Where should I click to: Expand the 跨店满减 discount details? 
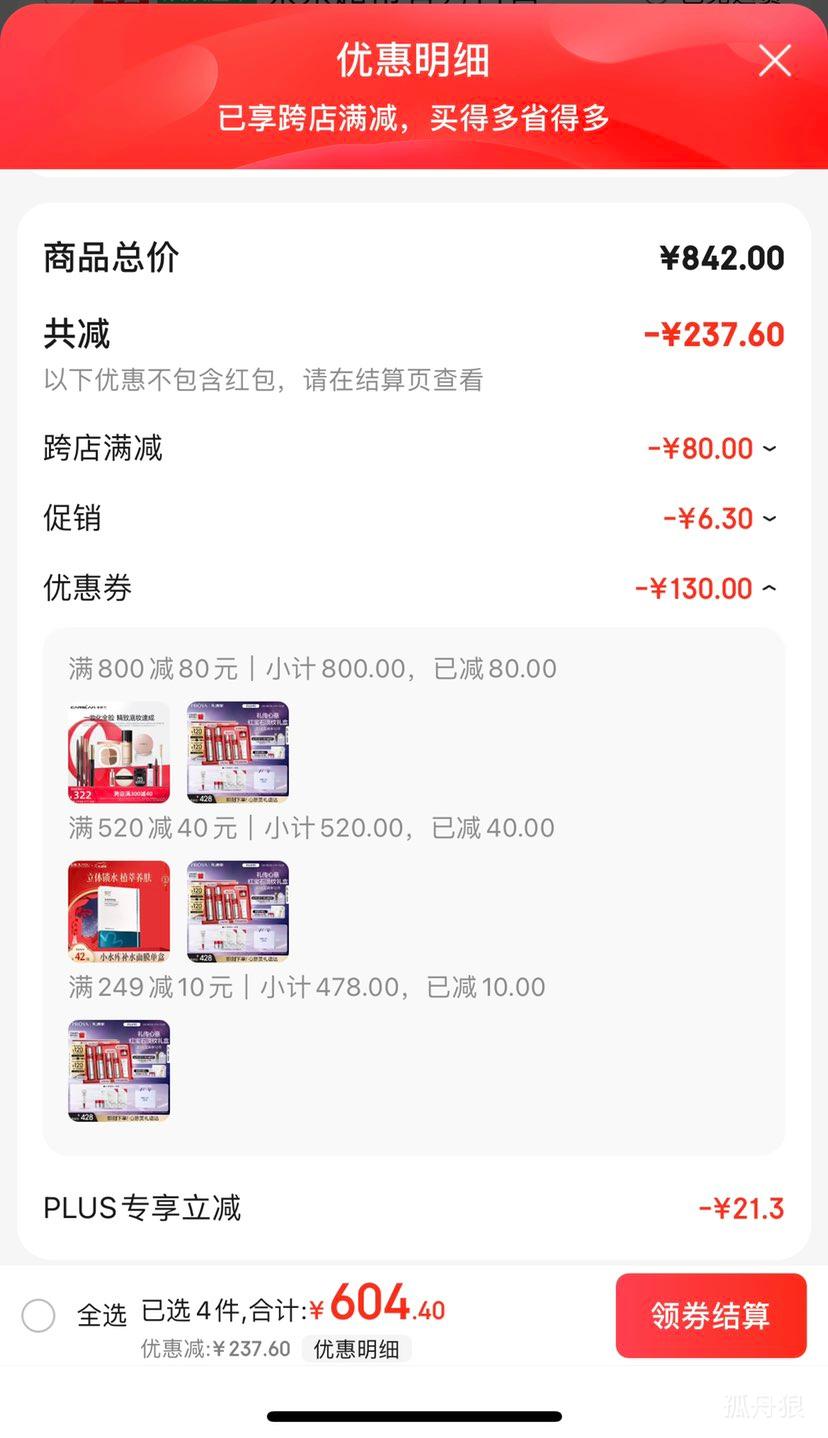point(769,448)
